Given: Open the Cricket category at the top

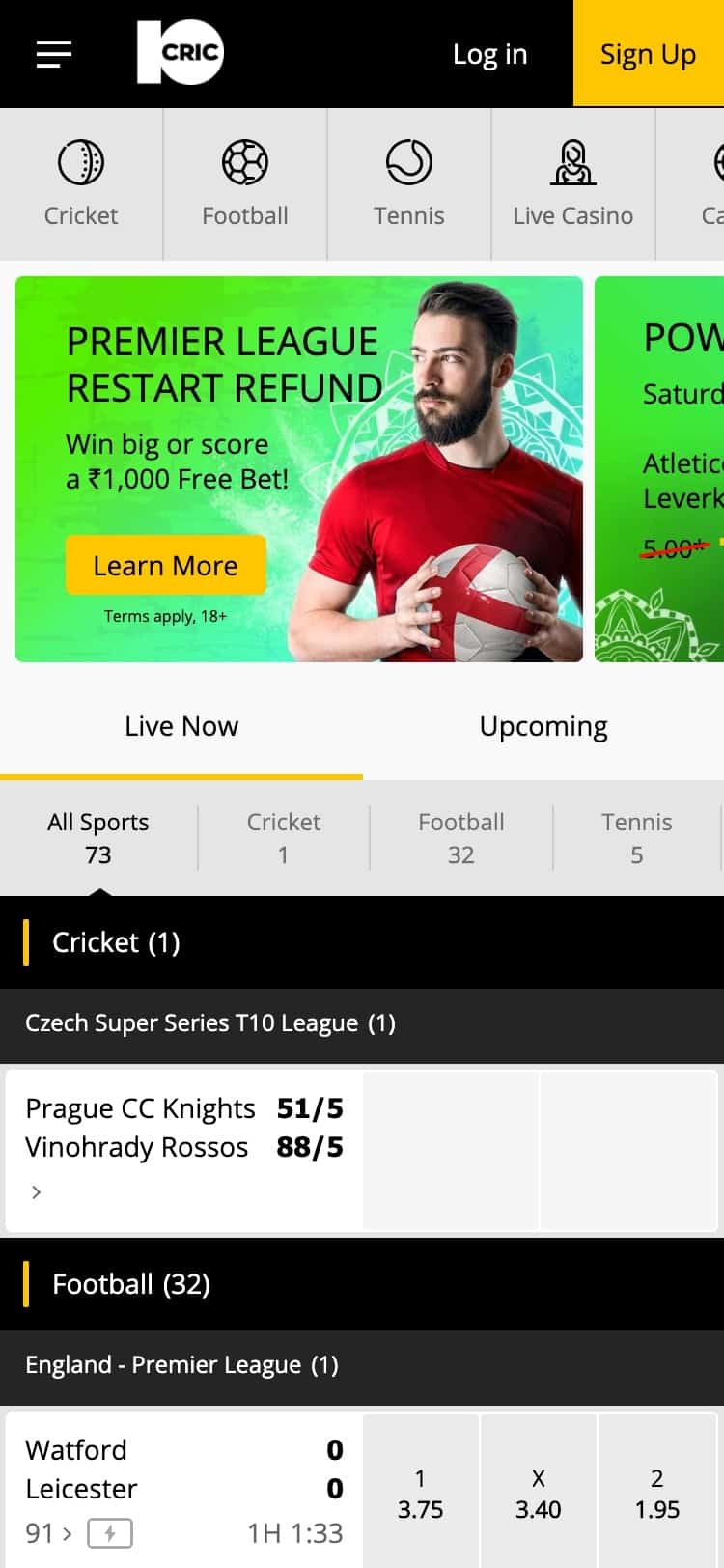Looking at the screenshot, I should (x=81, y=184).
